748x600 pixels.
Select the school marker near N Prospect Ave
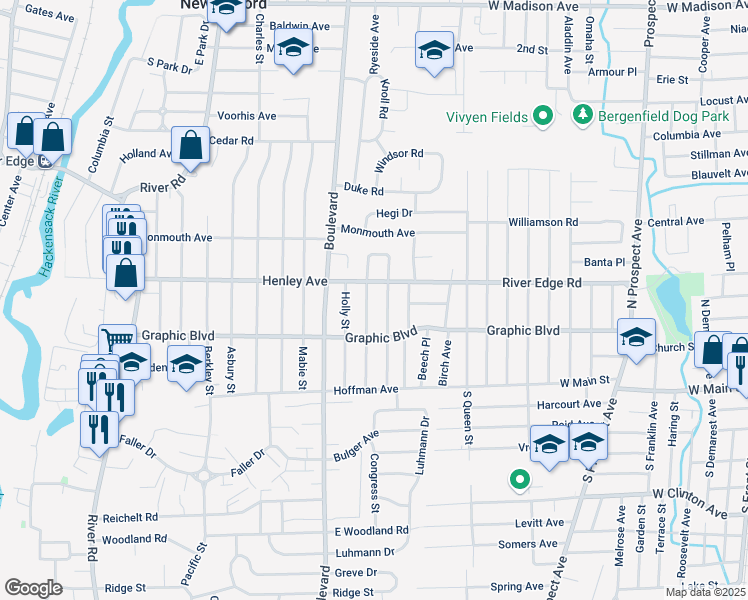pos(636,338)
